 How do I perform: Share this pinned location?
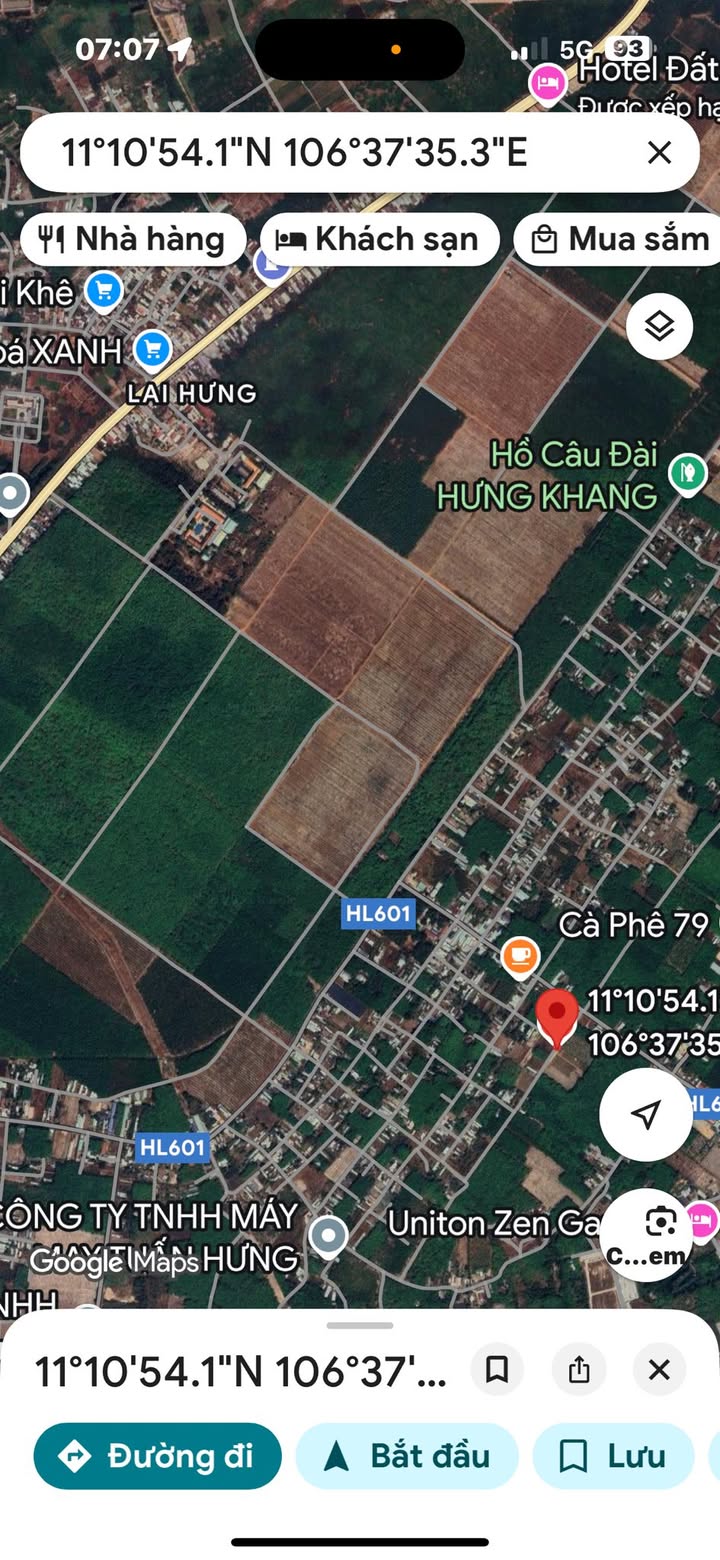coord(579,1369)
